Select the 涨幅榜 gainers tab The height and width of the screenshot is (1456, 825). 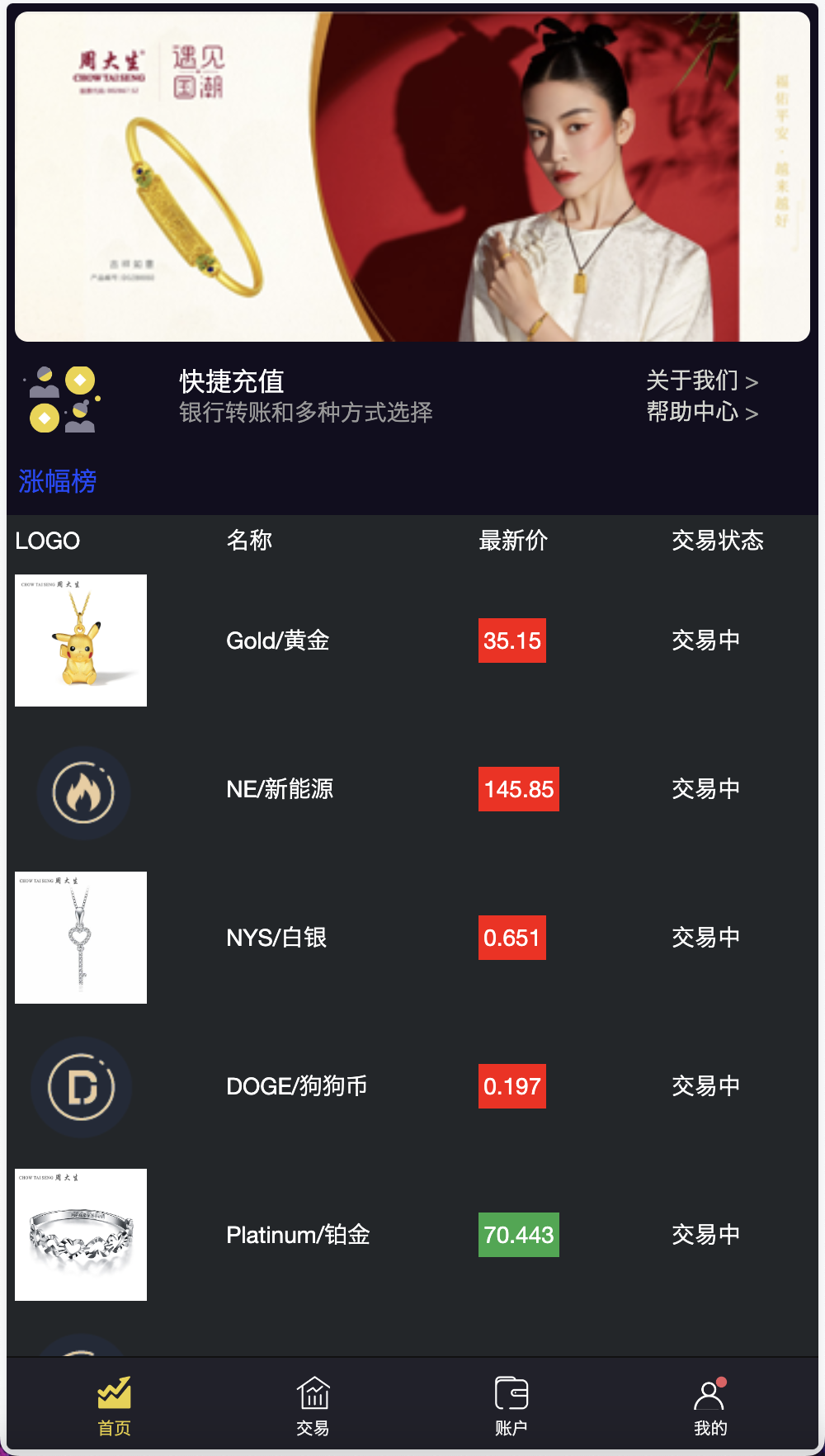55,481
